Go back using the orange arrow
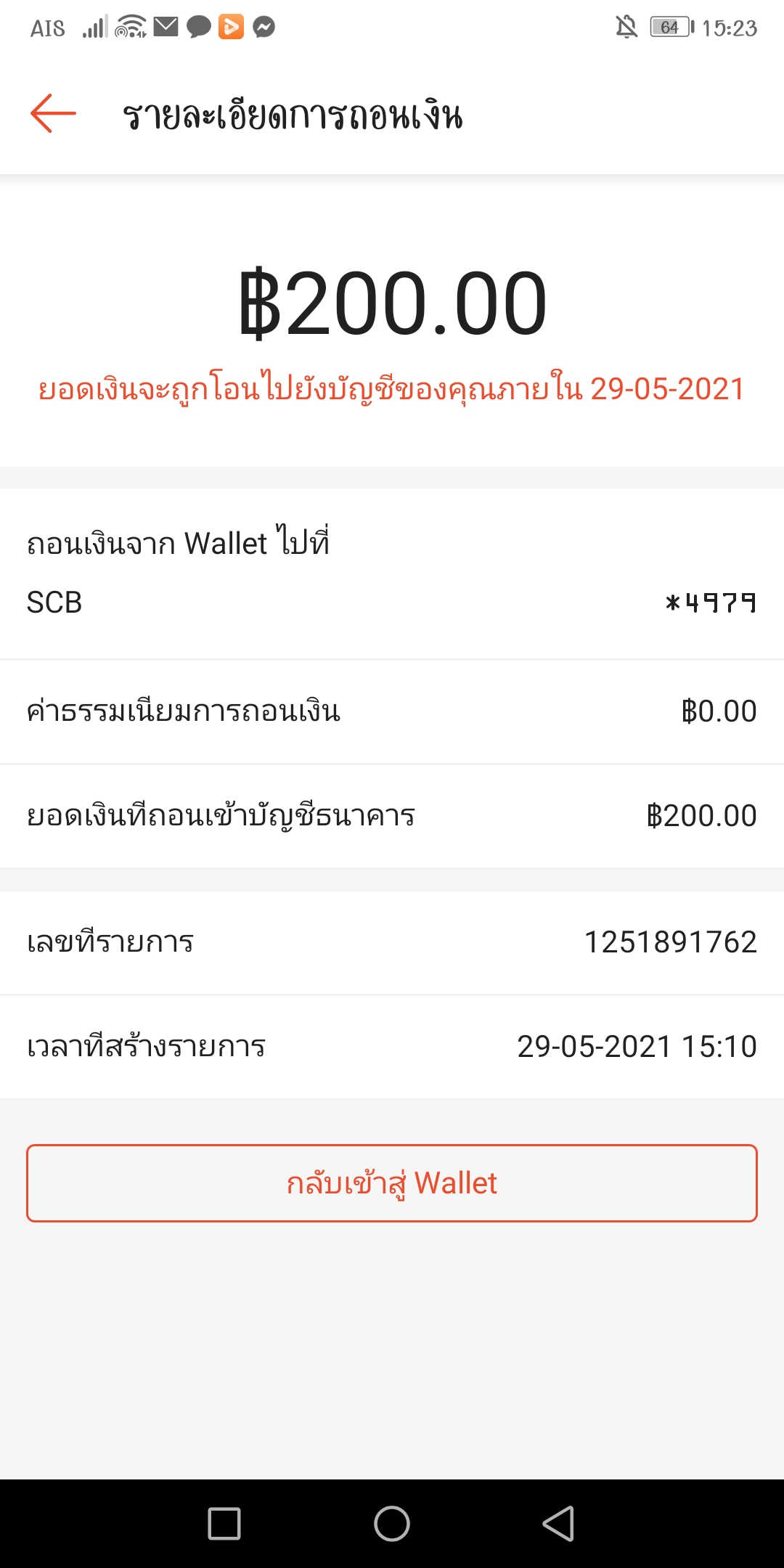Image resolution: width=784 pixels, height=1568 pixels. point(53,113)
